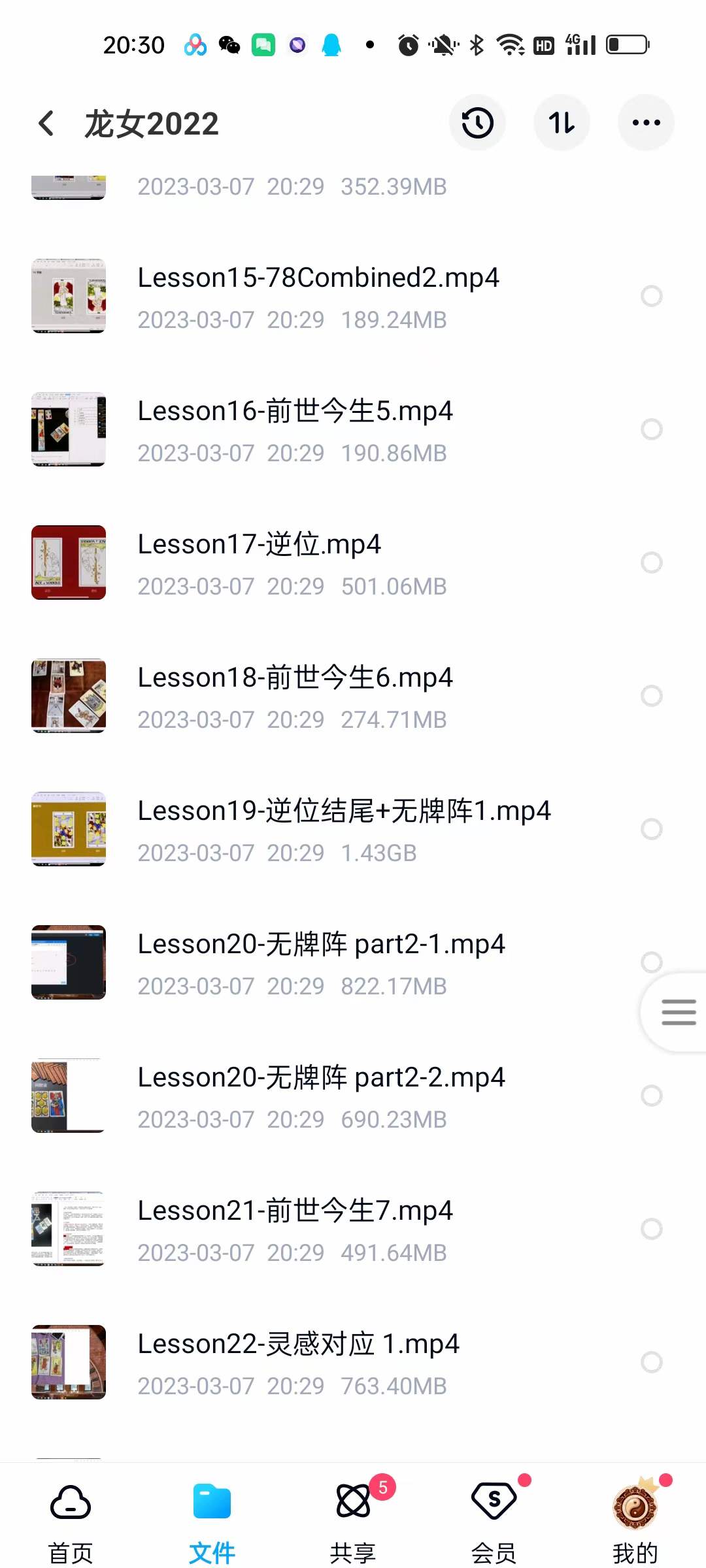706x1568 pixels.
Task: Open the sort order options
Action: pyautogui.click(x=562, y=123)
